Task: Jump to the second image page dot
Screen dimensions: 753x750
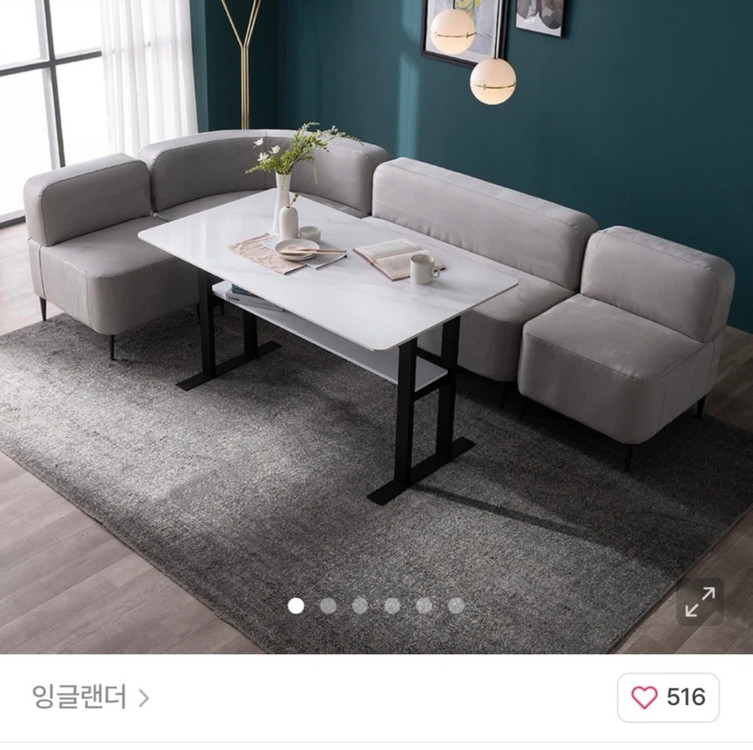Action: click(328, 605)
